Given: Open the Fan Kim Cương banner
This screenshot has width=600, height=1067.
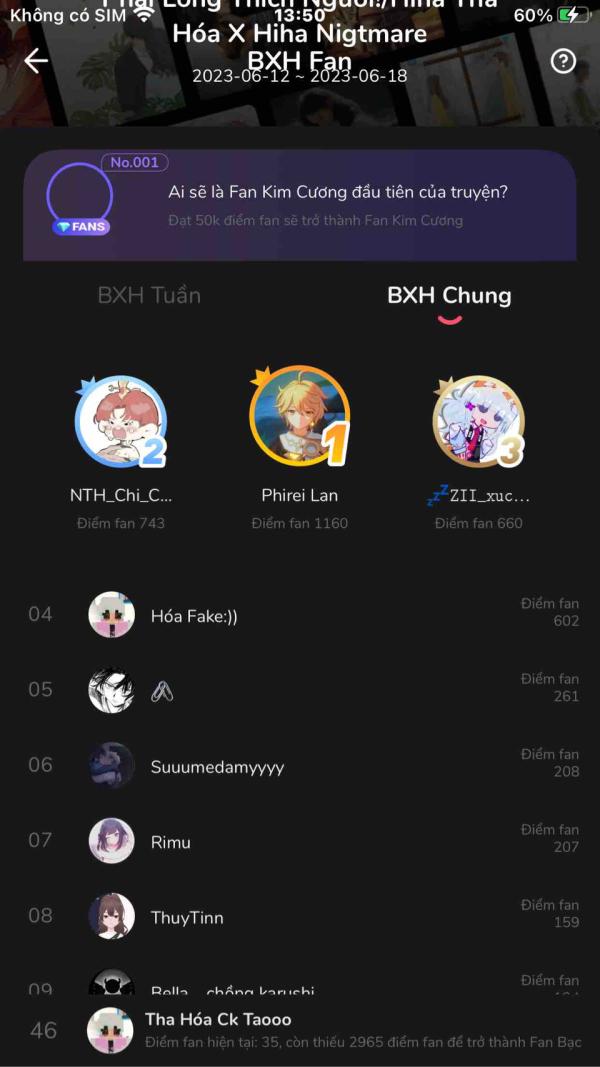Looking at the screenshot, I should pos(300,204).
